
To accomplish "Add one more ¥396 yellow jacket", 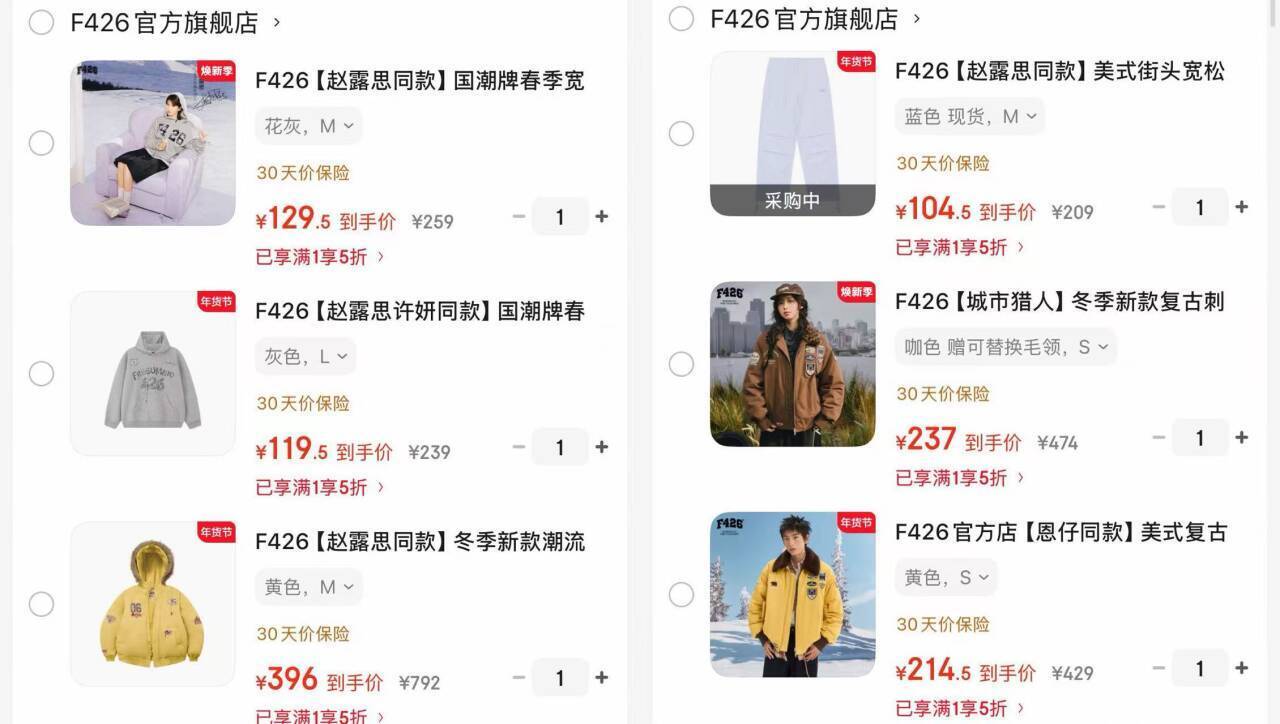I will (601, 677).
